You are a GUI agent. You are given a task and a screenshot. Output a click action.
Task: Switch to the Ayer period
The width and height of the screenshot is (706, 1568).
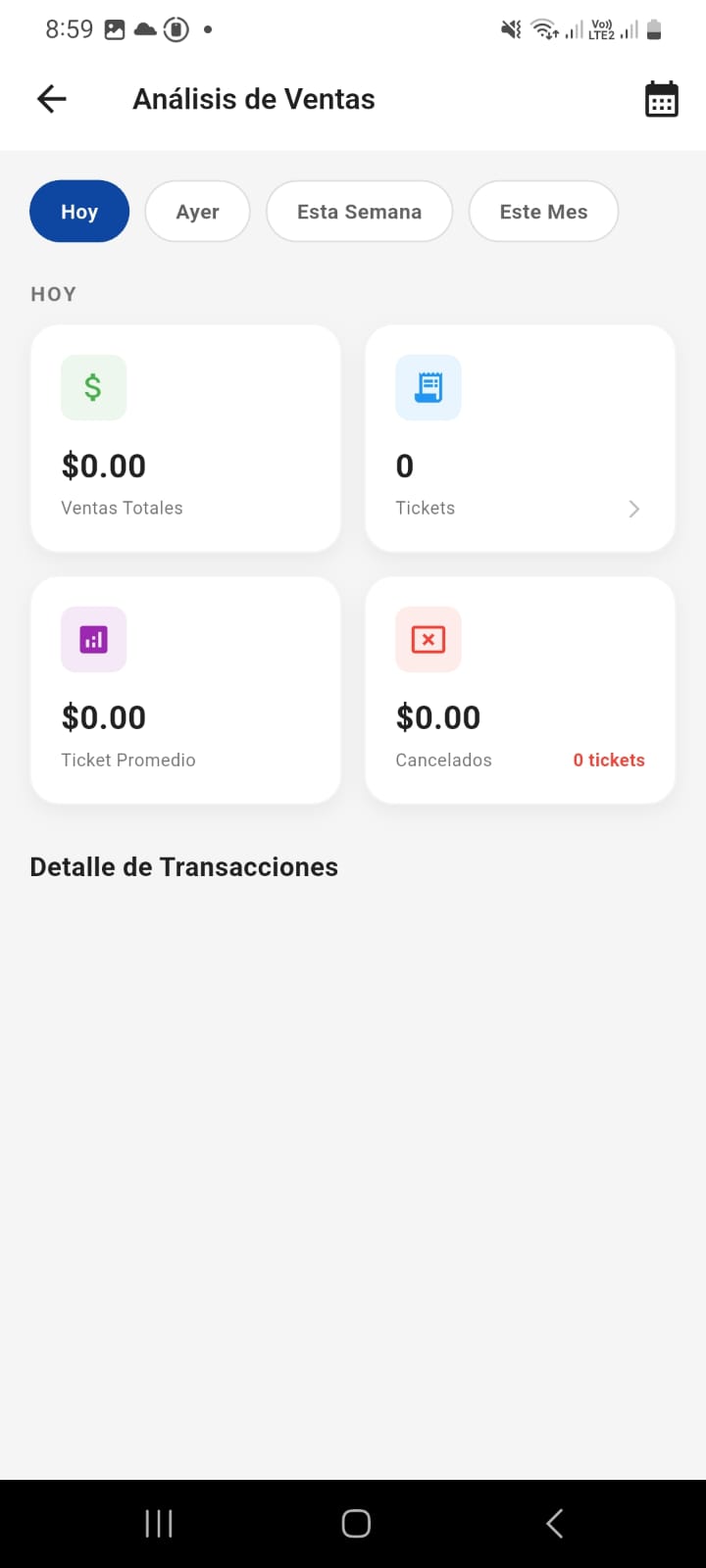click(x=197, y=212)
